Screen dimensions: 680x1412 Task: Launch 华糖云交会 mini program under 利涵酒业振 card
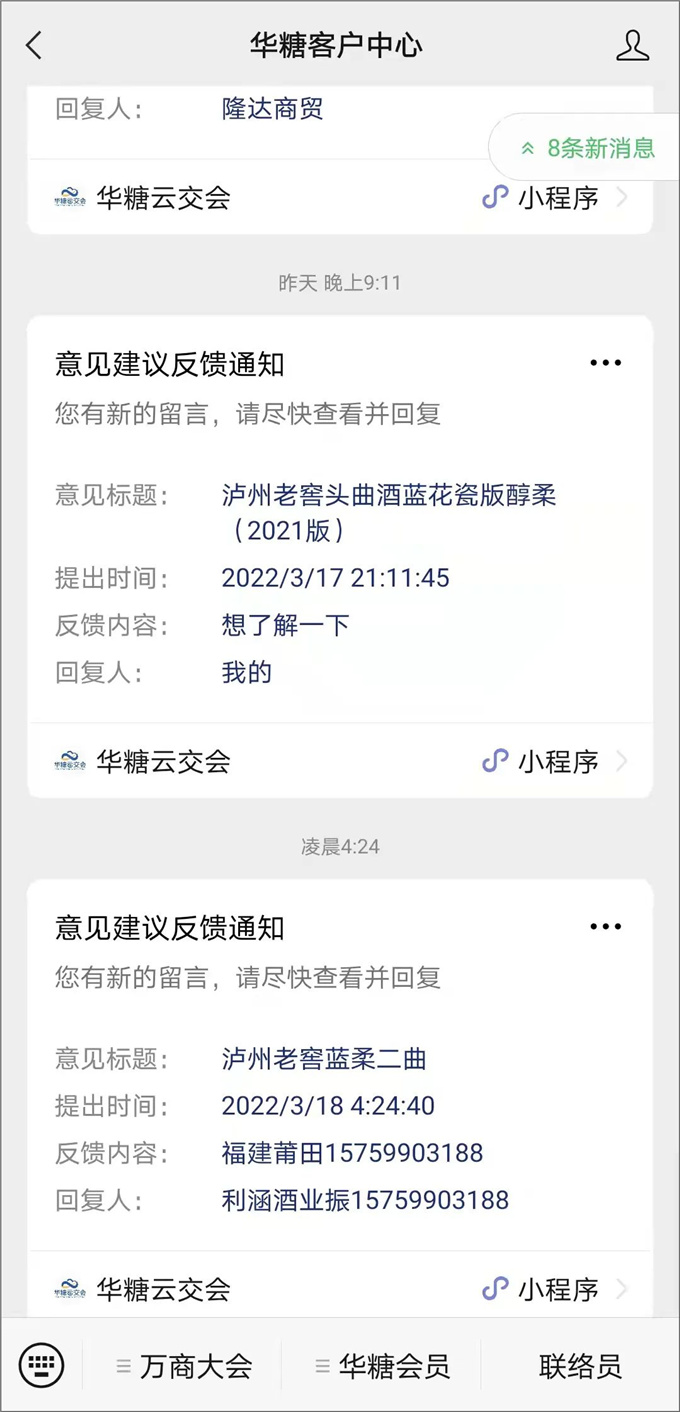coord(340,1289)
